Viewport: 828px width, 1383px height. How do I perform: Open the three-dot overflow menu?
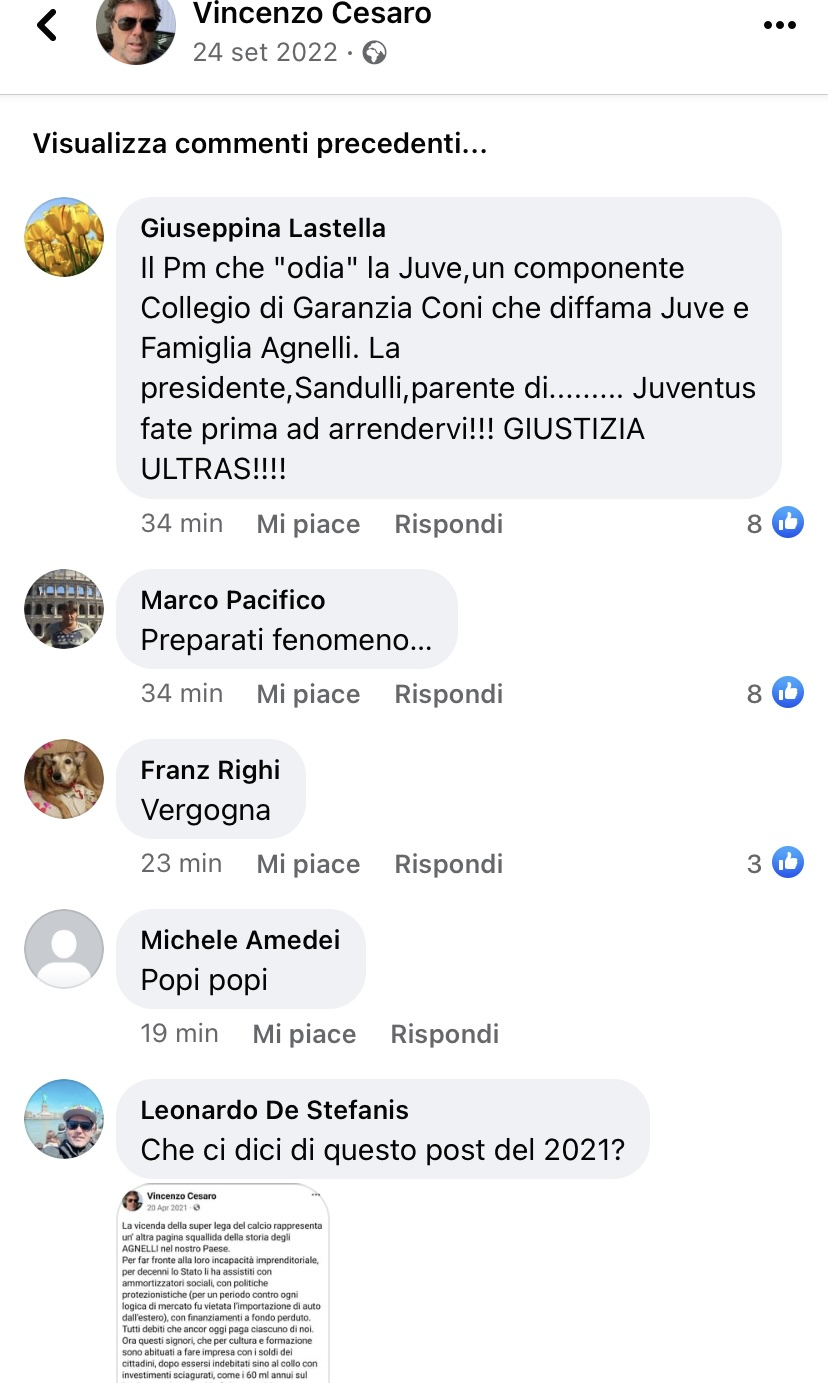point(779,25)
